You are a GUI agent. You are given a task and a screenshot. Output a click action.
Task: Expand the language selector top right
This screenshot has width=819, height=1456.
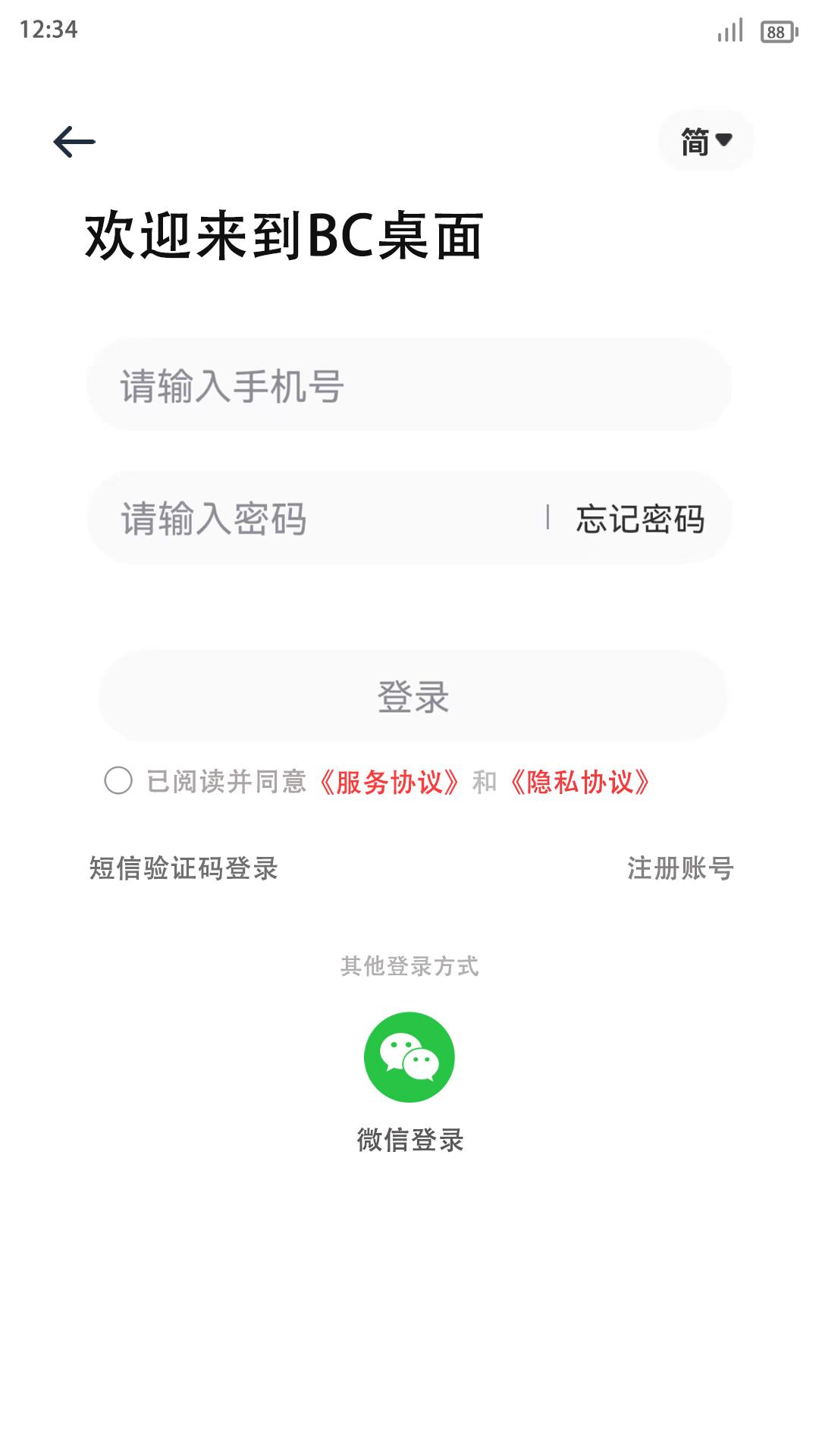(x=705, y=140)
